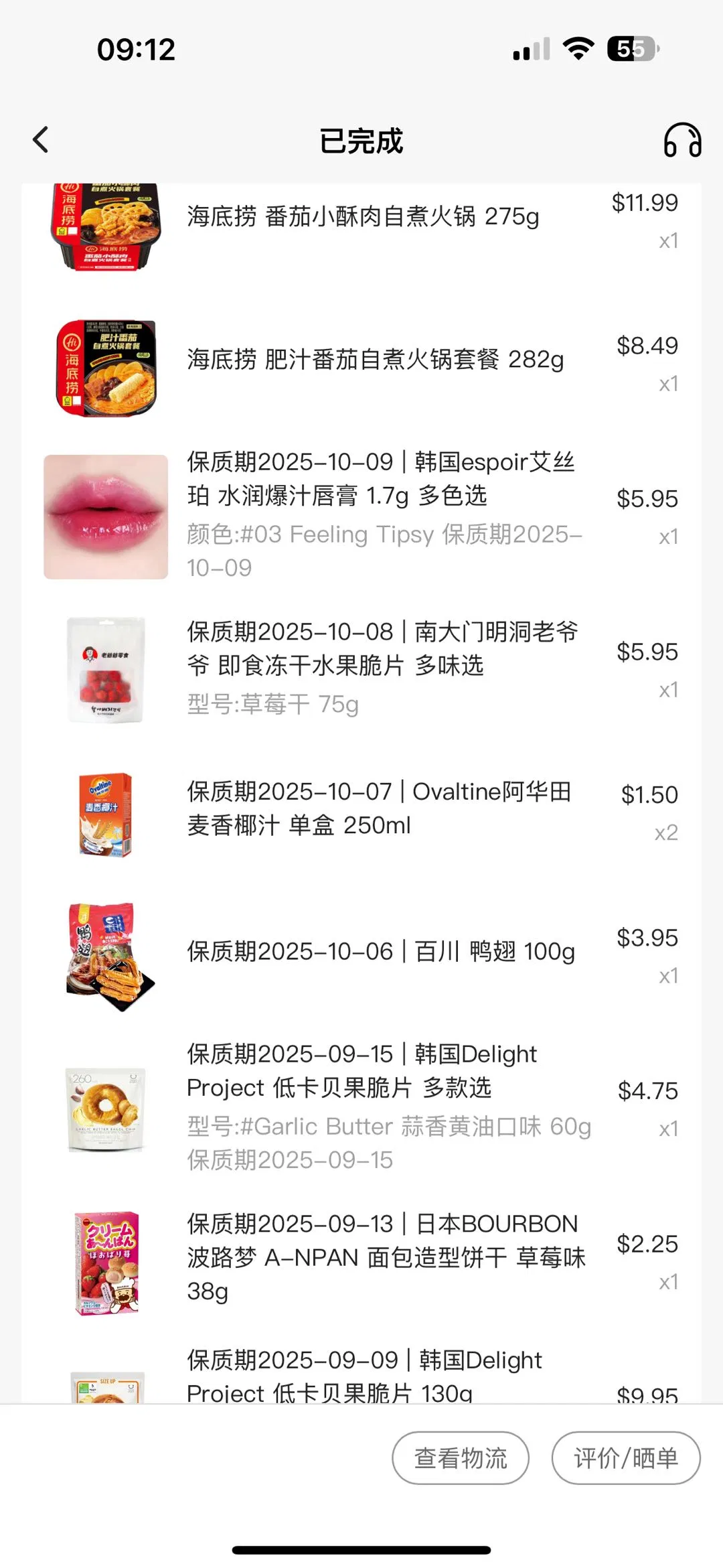Open 南大门明洞老爷爷 冻干水果脆片 item
Viewport: 723px width, 1568px height.
click(x=382, y=648)
